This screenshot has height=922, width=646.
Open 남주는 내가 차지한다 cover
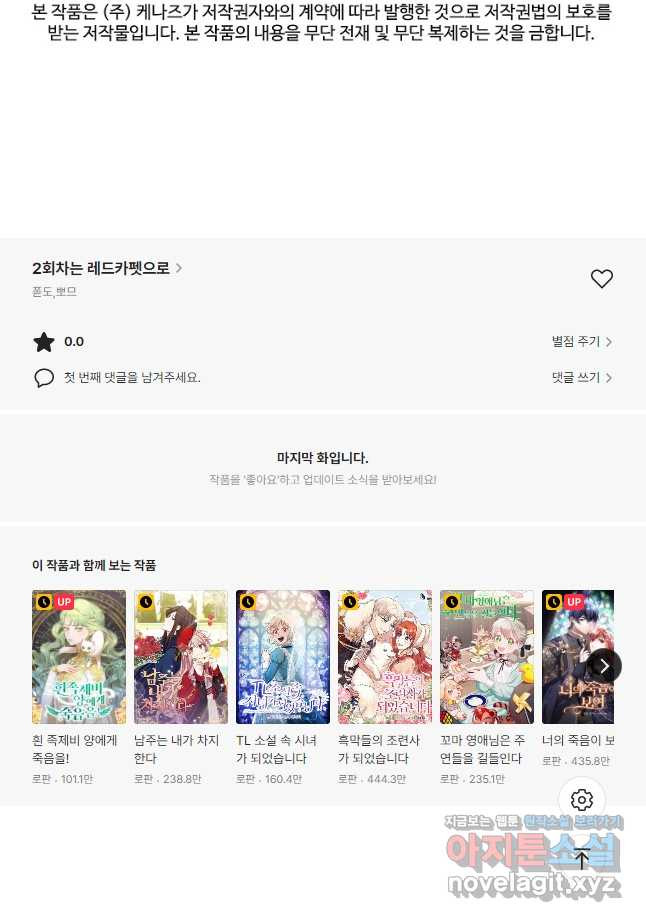181,657
